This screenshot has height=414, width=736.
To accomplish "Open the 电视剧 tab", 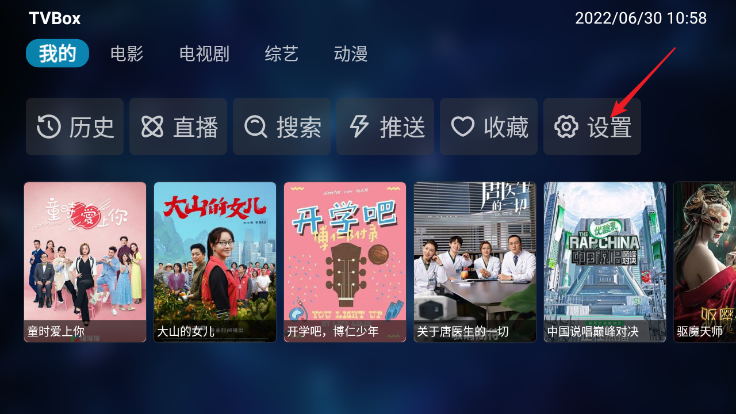I will point(204,54).
